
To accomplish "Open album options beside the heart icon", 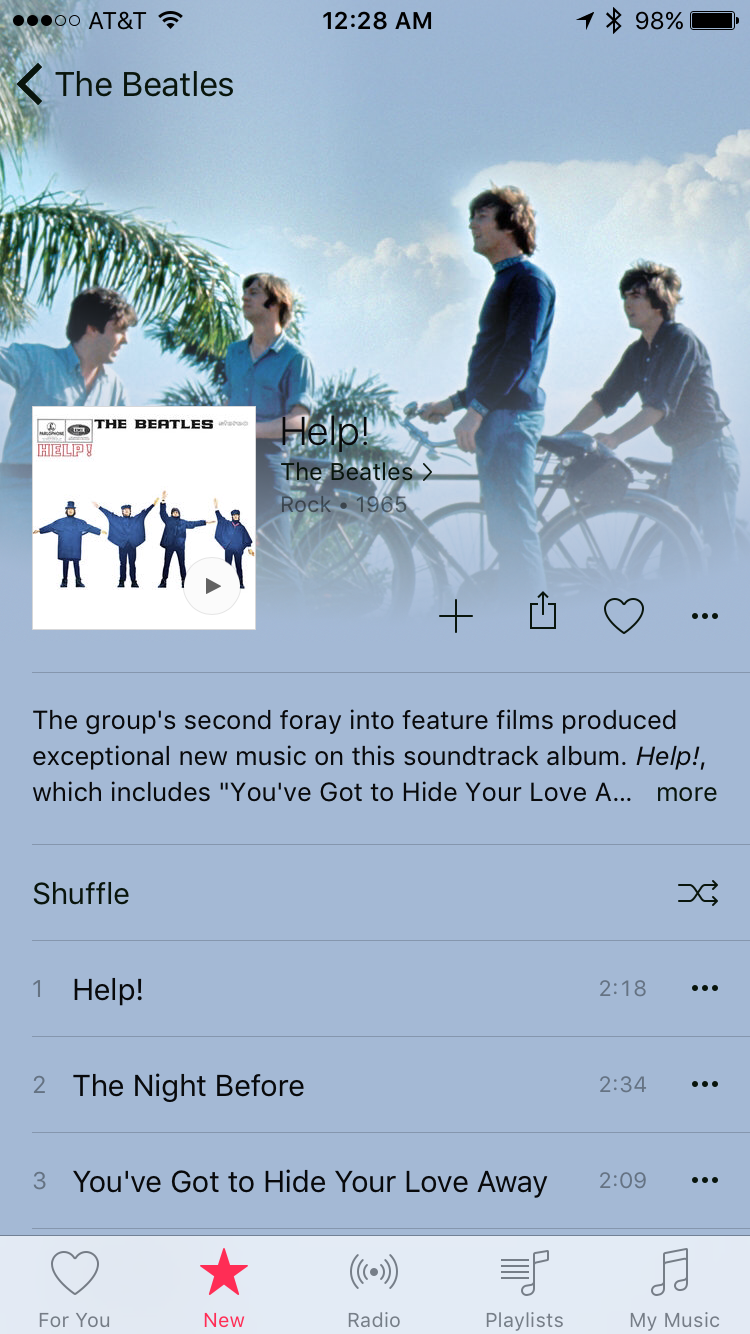I will [x=705, y=616].
